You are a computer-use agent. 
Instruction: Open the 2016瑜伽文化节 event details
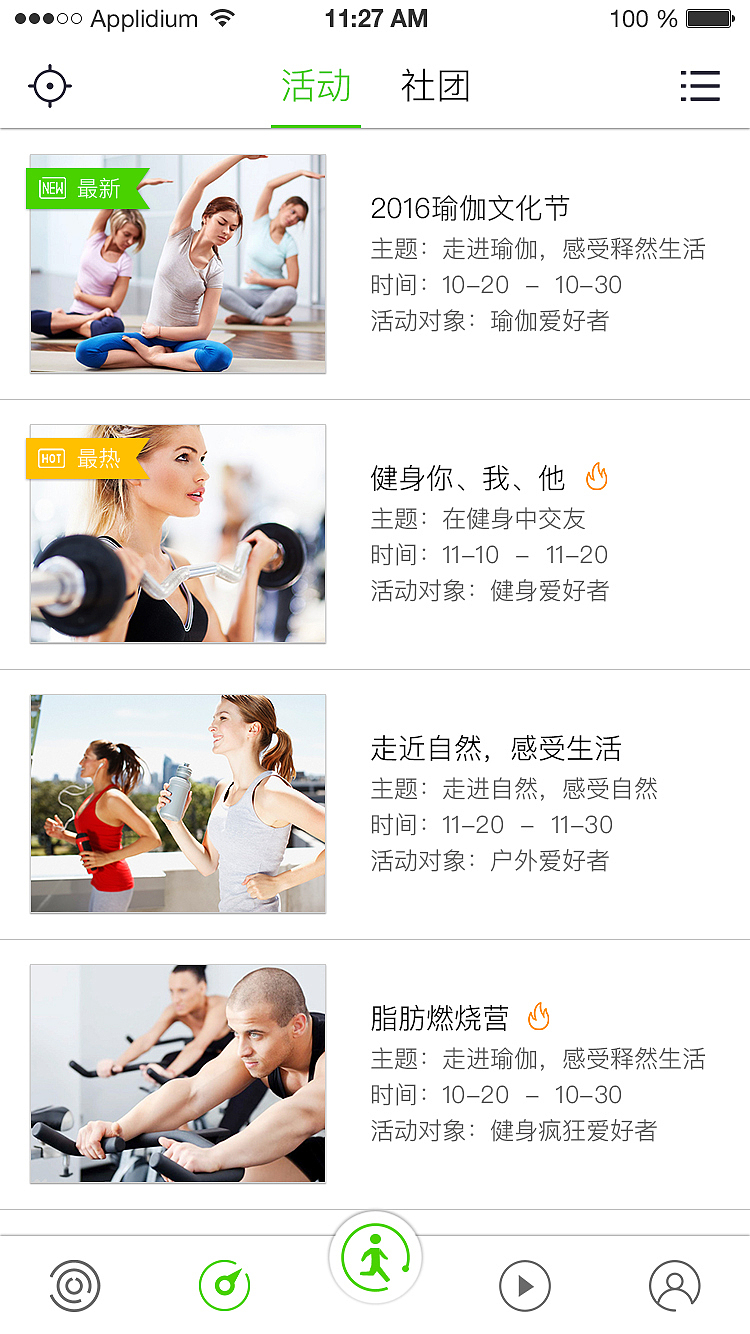(470, 208)
